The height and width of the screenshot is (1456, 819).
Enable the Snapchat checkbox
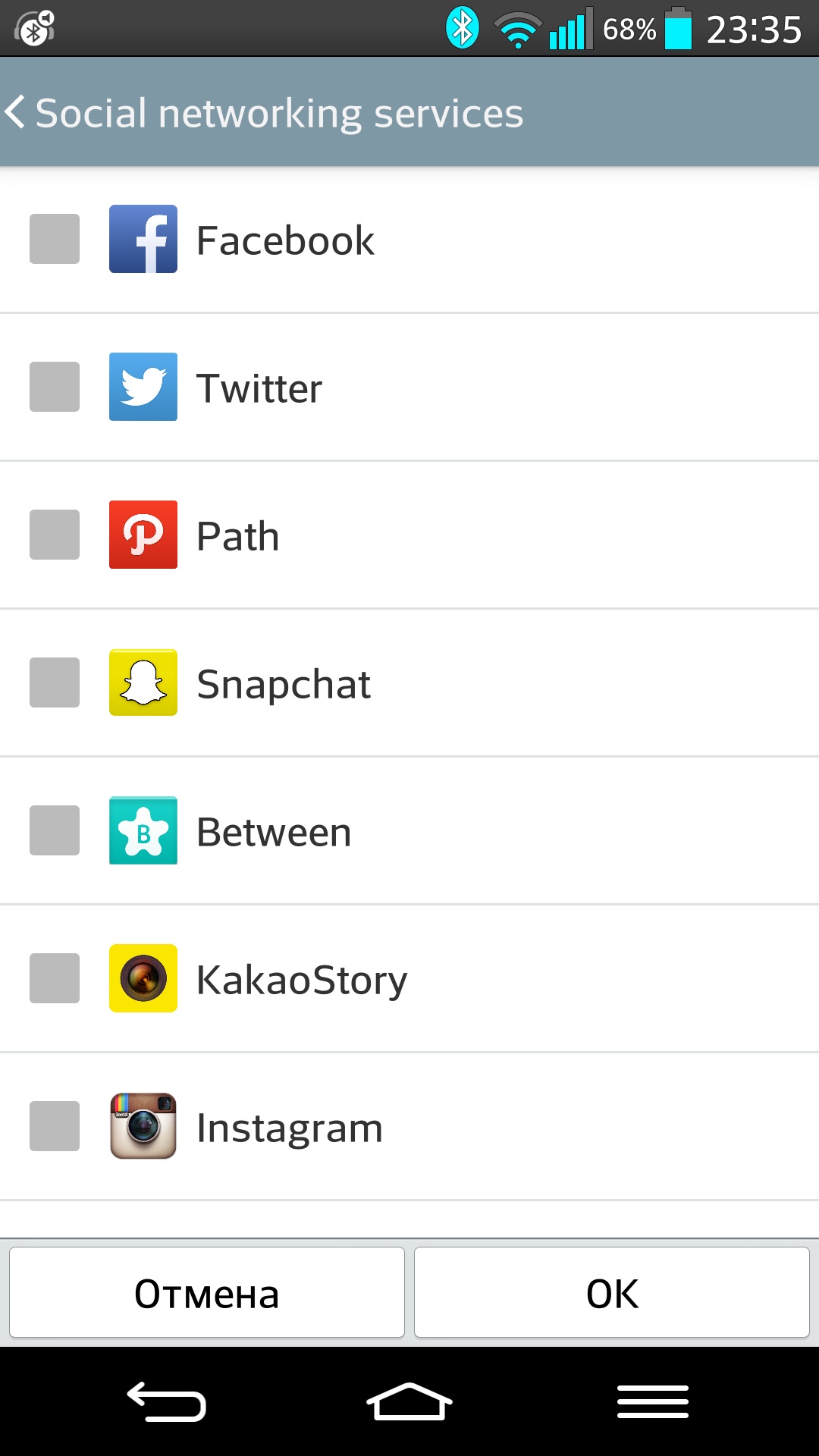click(x=55, y=682)
